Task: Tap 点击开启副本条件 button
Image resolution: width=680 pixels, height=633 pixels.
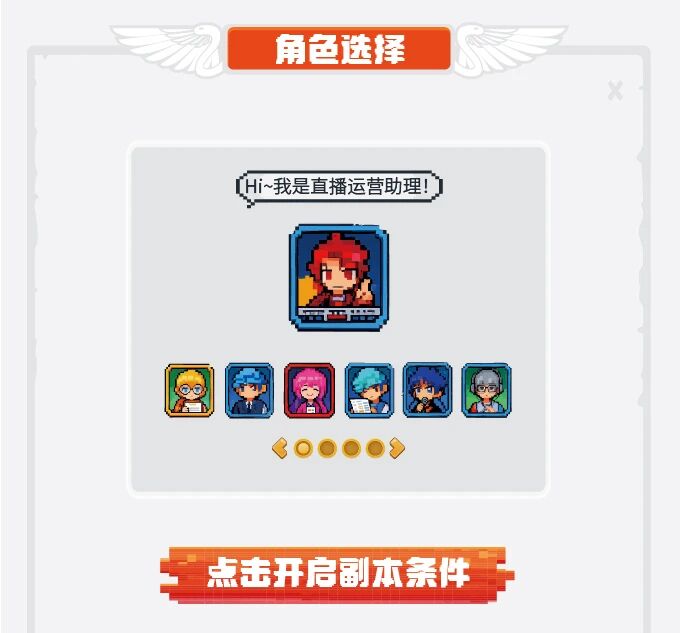Action: click(x=338, y=574)
